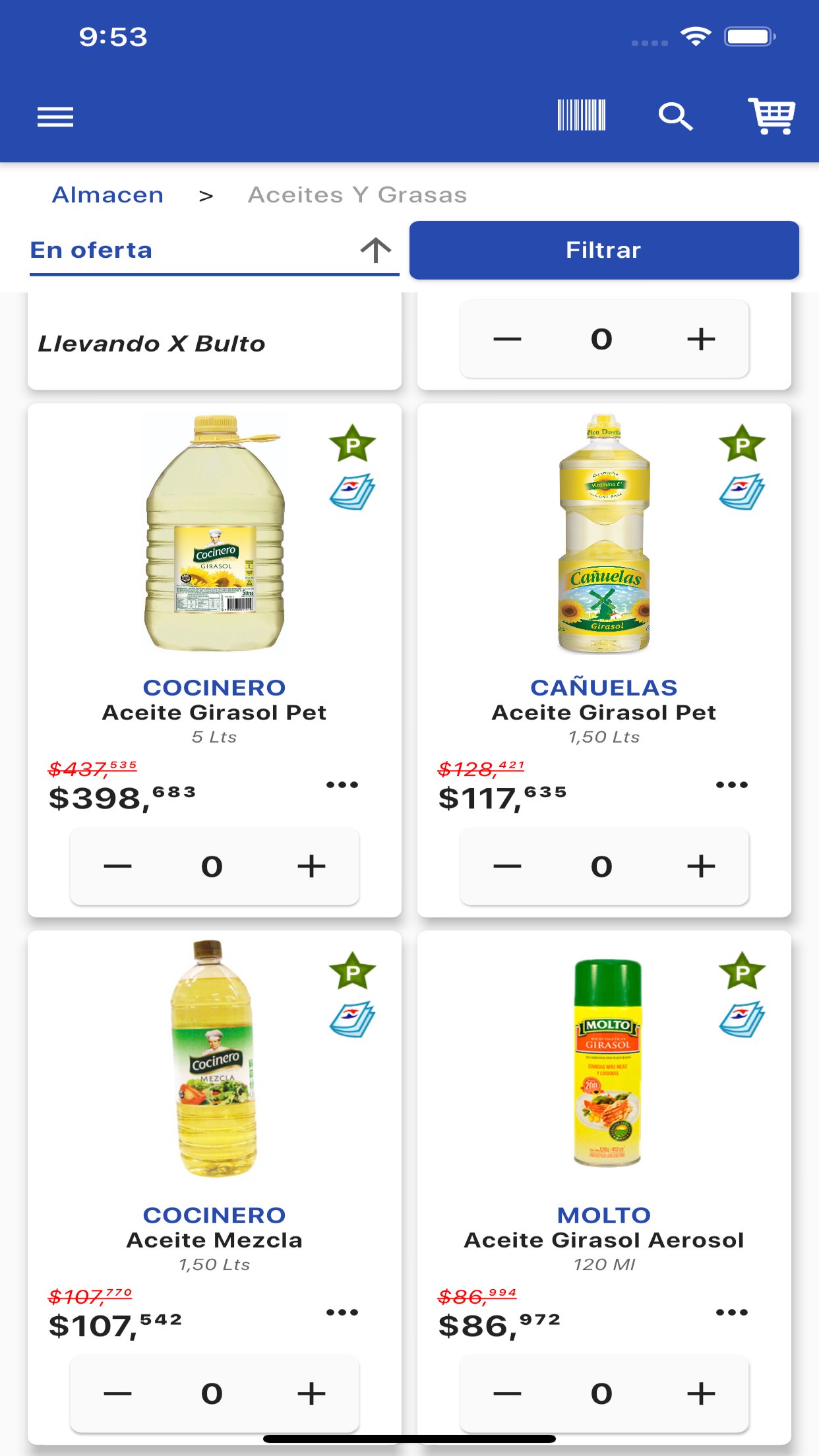Add one Cocinero Aceite Girasol Pet
The height and width of the screenshot is (1456, 819).
tap(311, 866)
